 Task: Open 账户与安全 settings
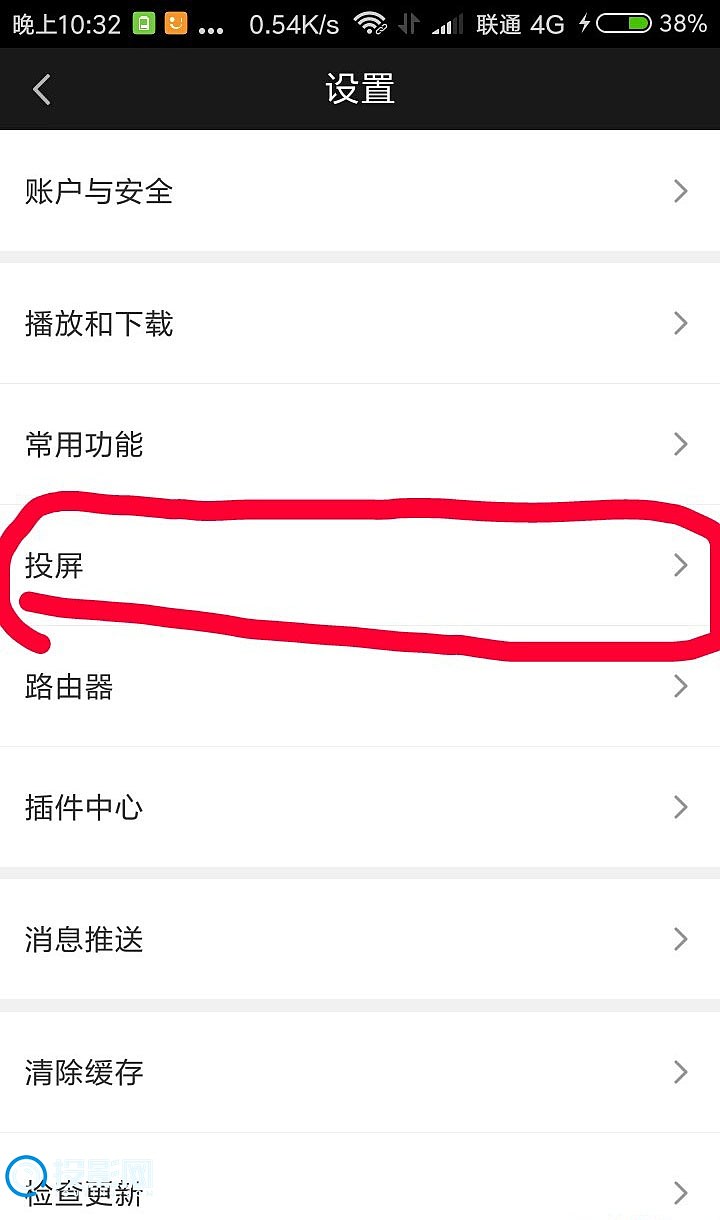pos(360,190)
